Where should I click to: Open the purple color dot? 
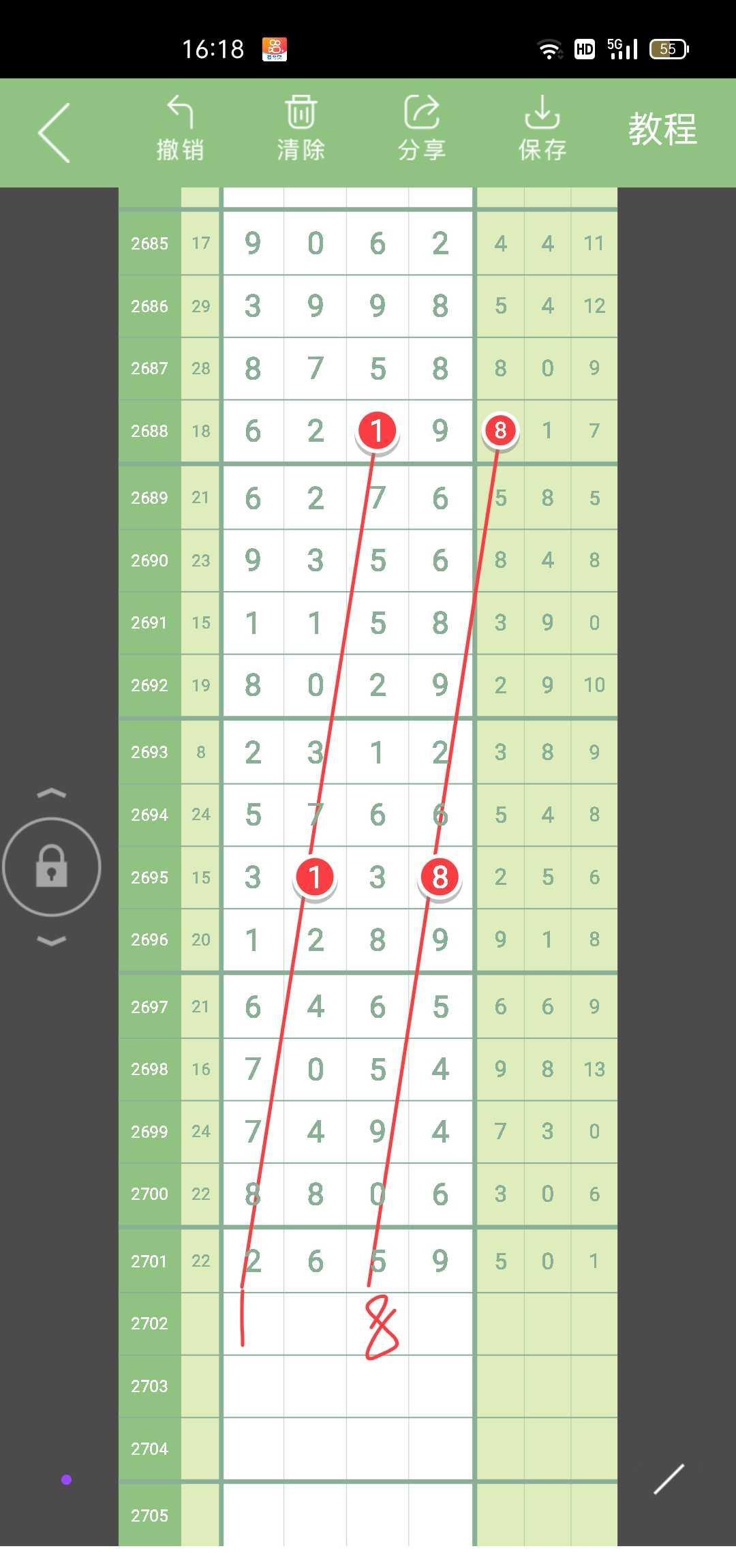(66, 1479)
